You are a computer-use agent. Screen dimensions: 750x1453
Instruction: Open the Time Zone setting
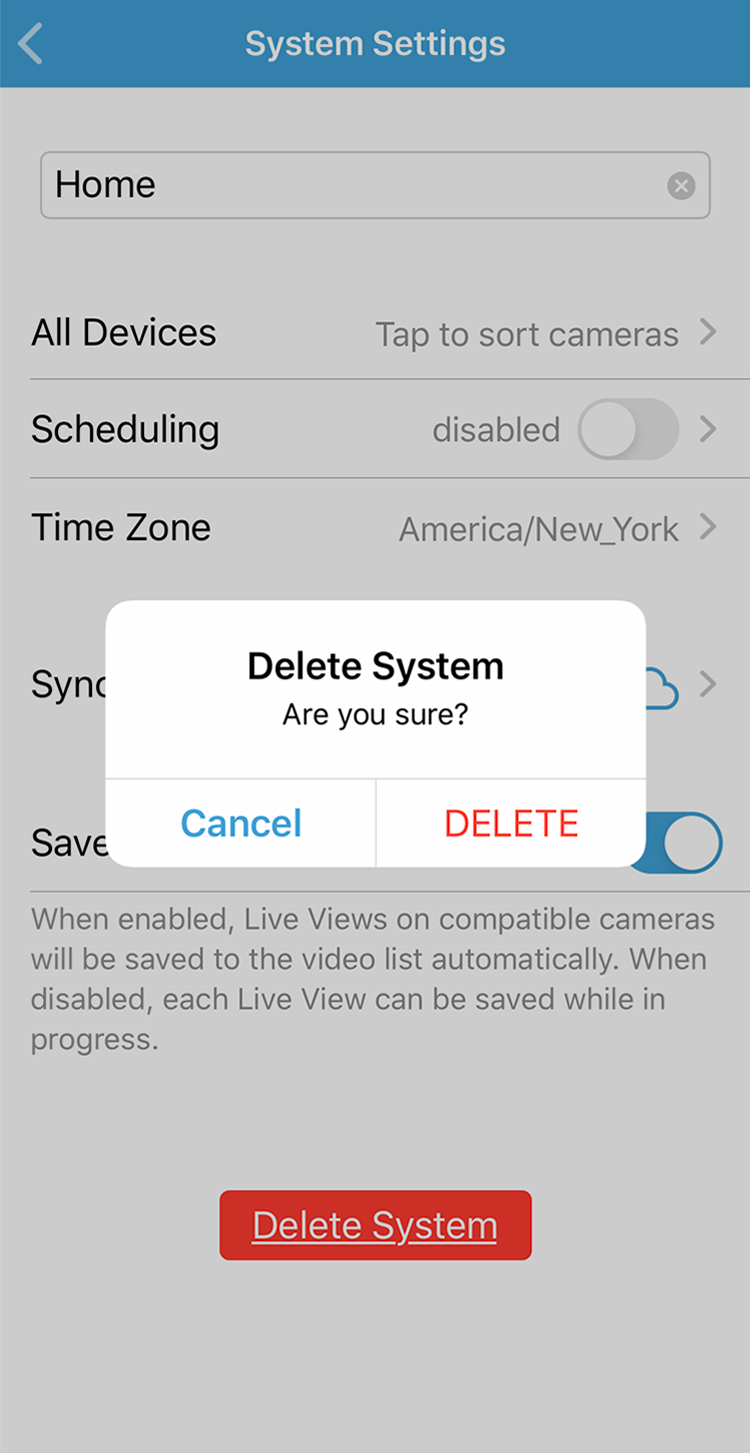pos(375,527)
